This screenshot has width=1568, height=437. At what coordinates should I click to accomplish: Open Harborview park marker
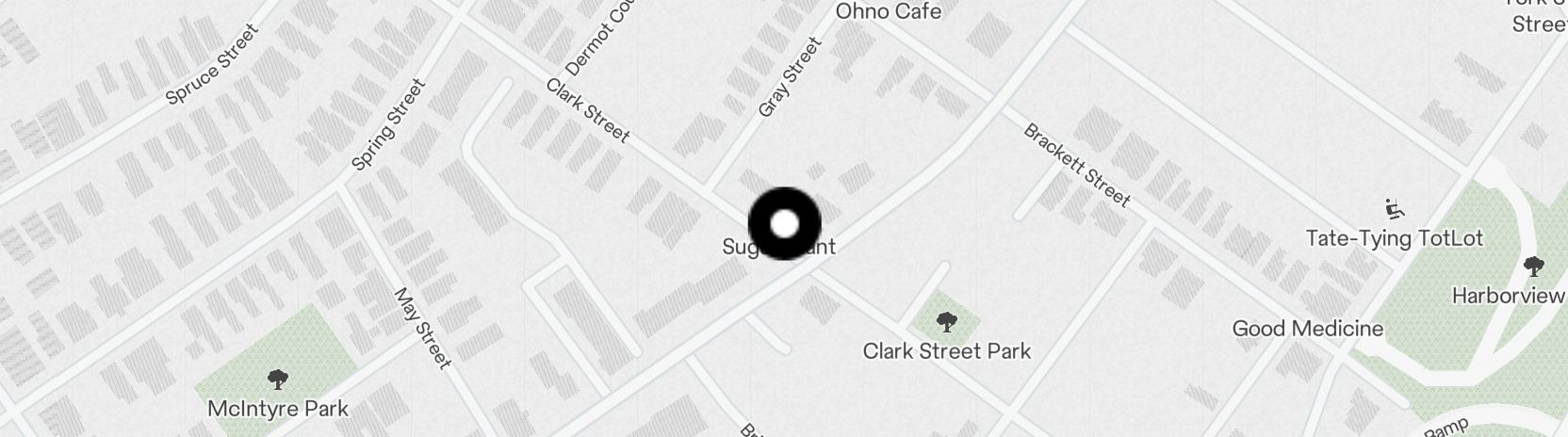(x=1533, y=267)
